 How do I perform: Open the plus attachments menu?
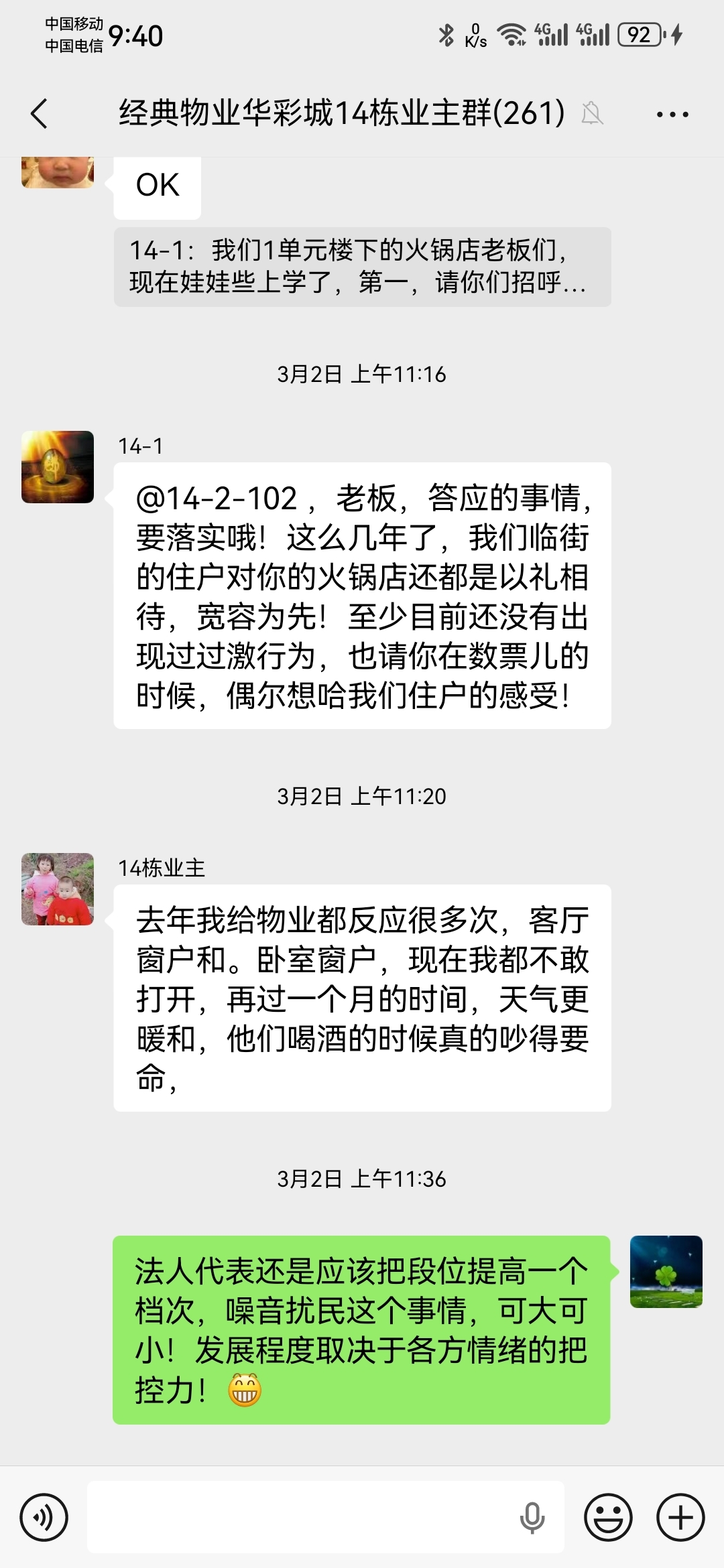pos(680,1517)
